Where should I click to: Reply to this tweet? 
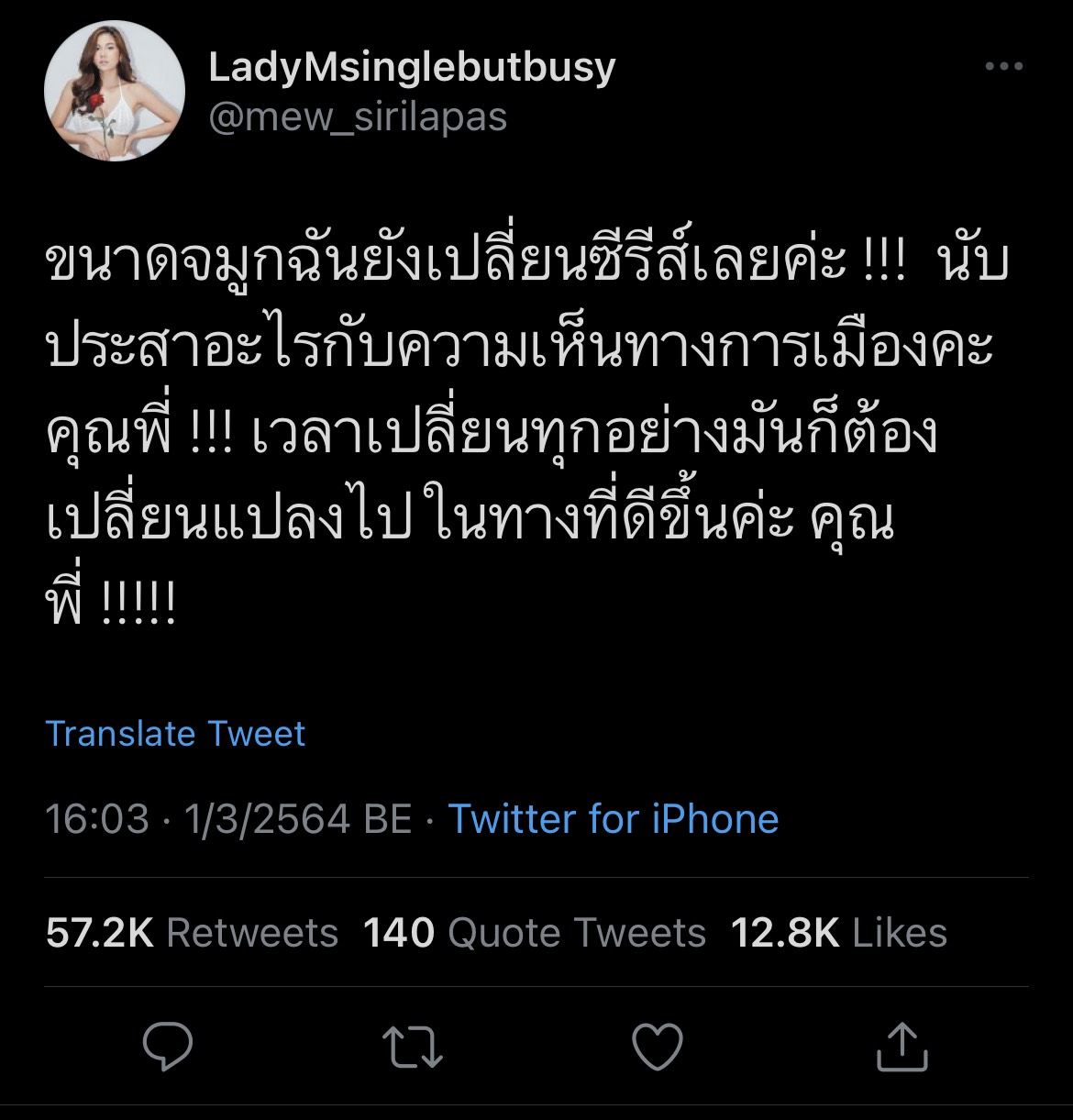[169, 1048]
